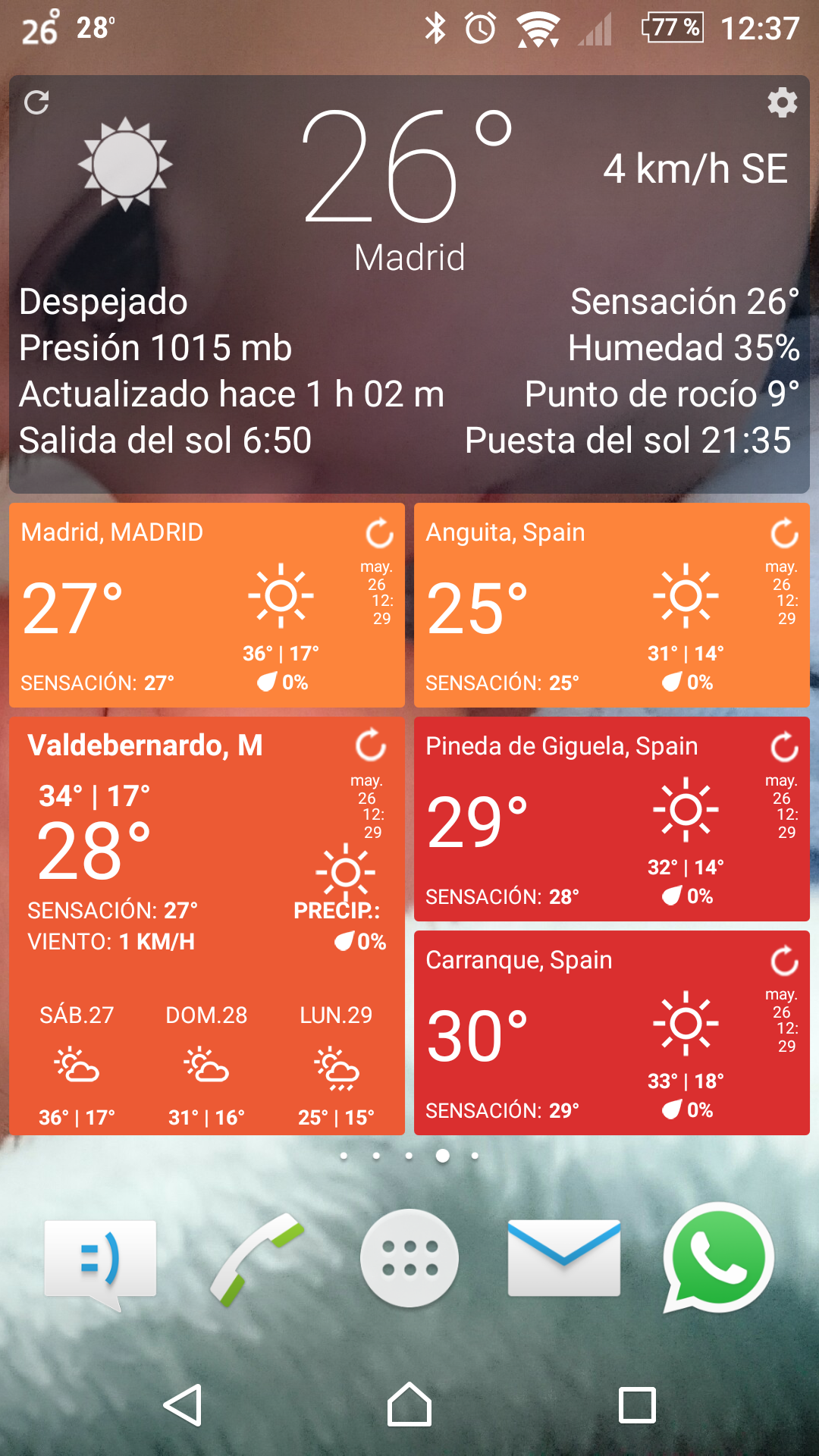
Task: Open the Anguita 25° weather card
Action: (612, 605)
